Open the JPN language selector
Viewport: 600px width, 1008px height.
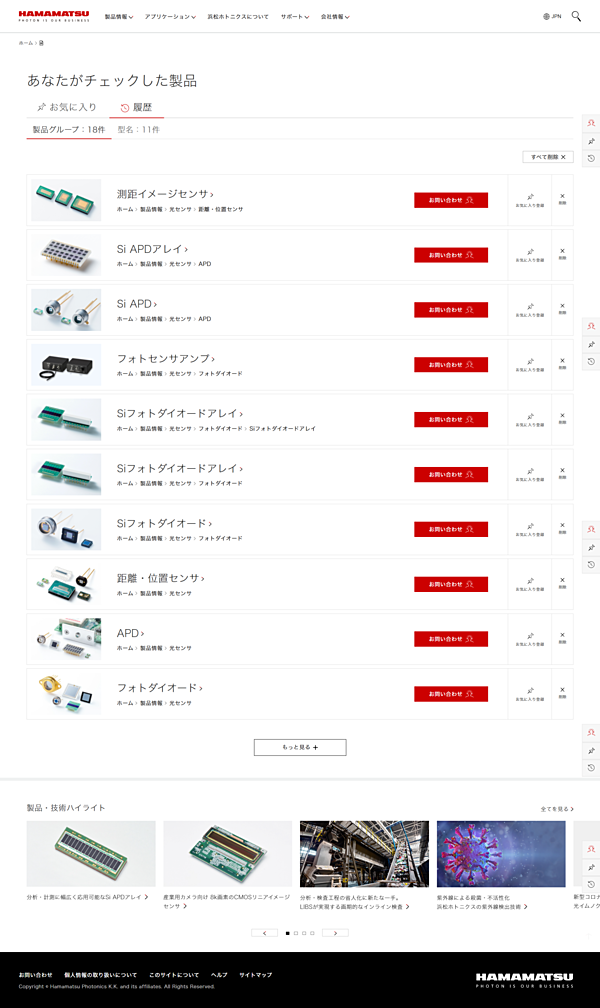pos(552,17)
